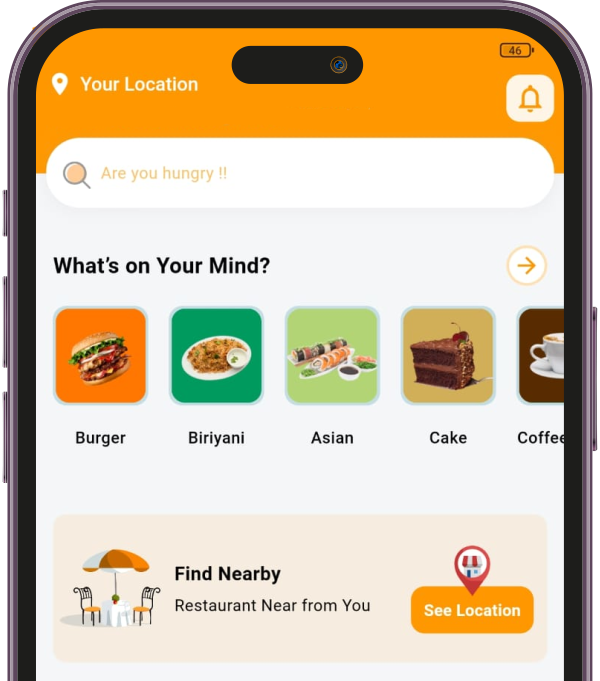Open the Coffee category

[x=541, y=356]
